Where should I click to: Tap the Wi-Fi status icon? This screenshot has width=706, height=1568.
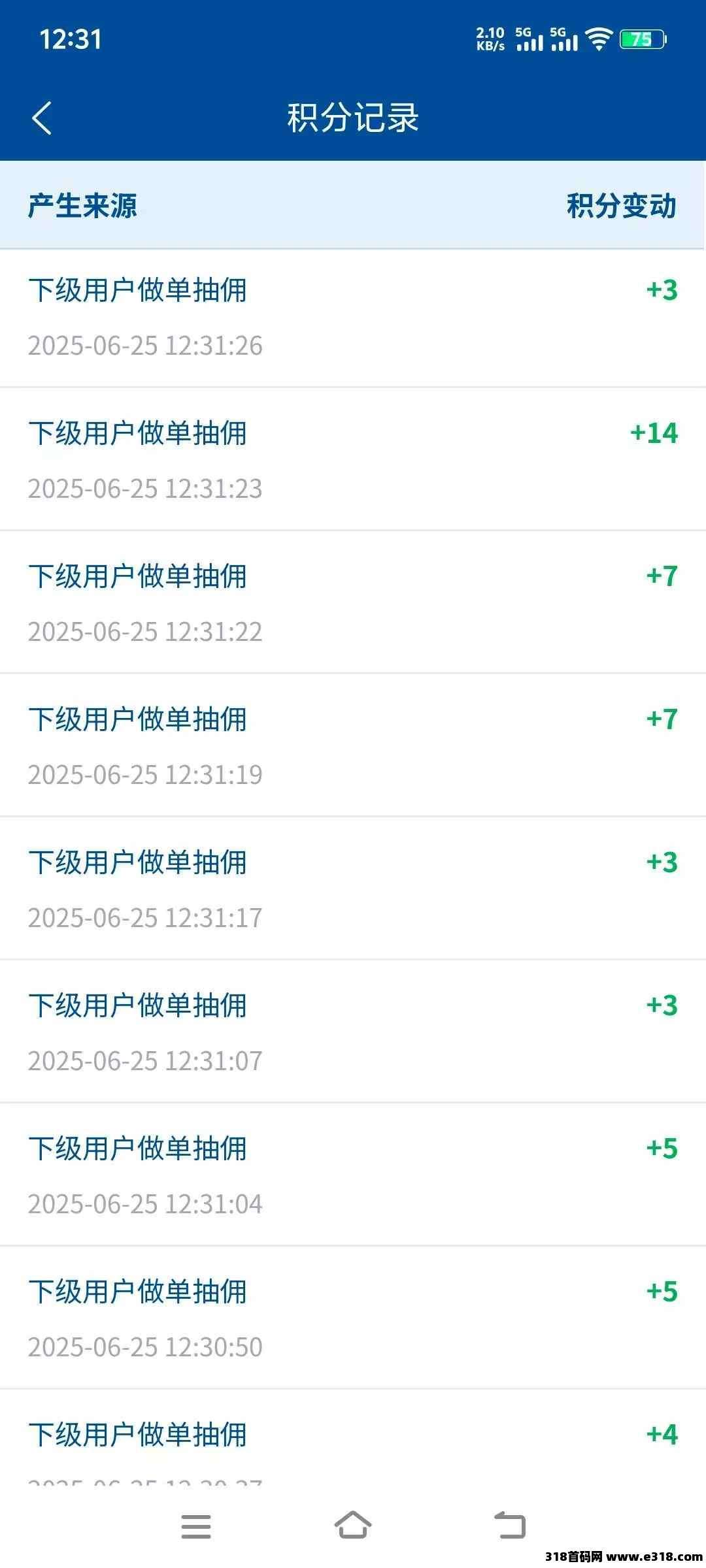tap(599, 39)
